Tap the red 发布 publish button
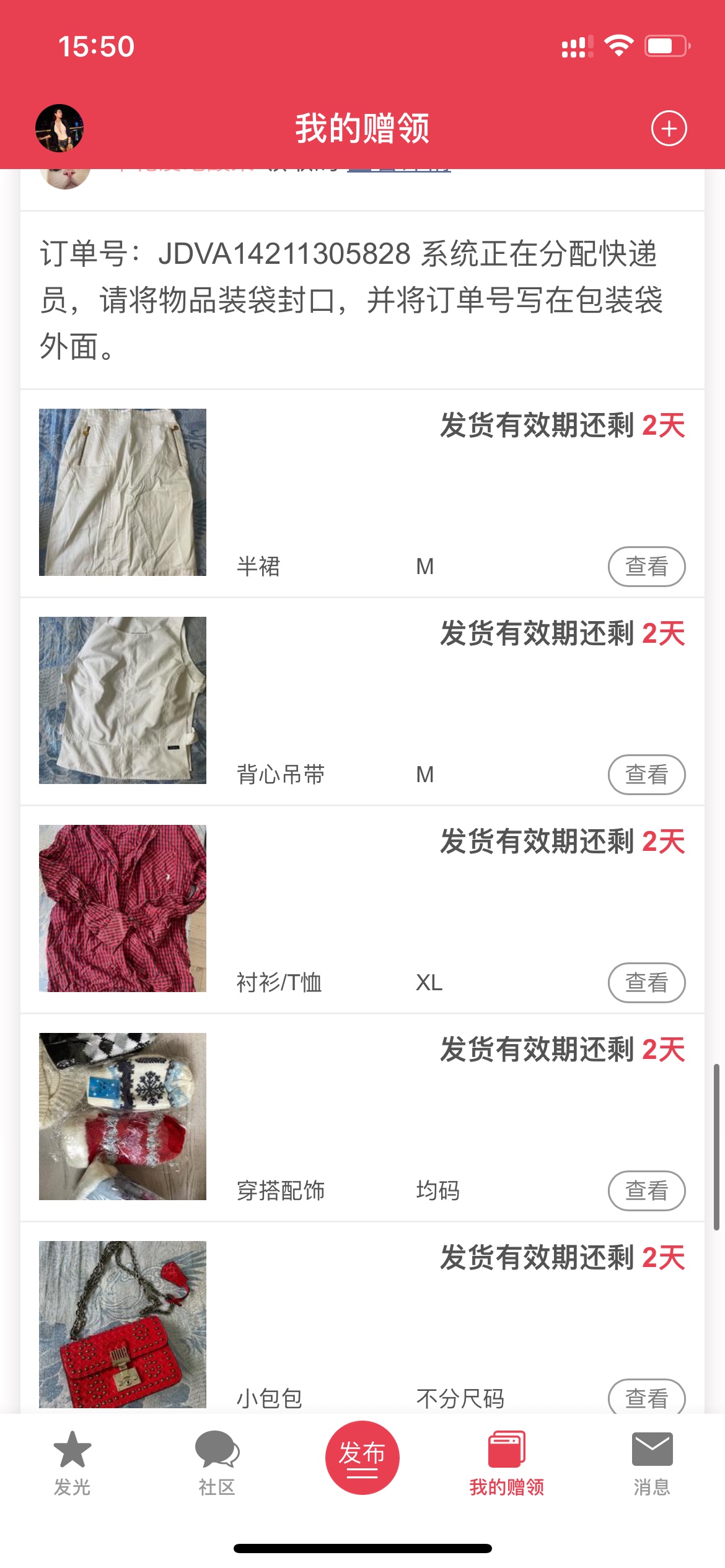Image resolution: width=725 pixels, height=1568 pixels. [362, 1457]
